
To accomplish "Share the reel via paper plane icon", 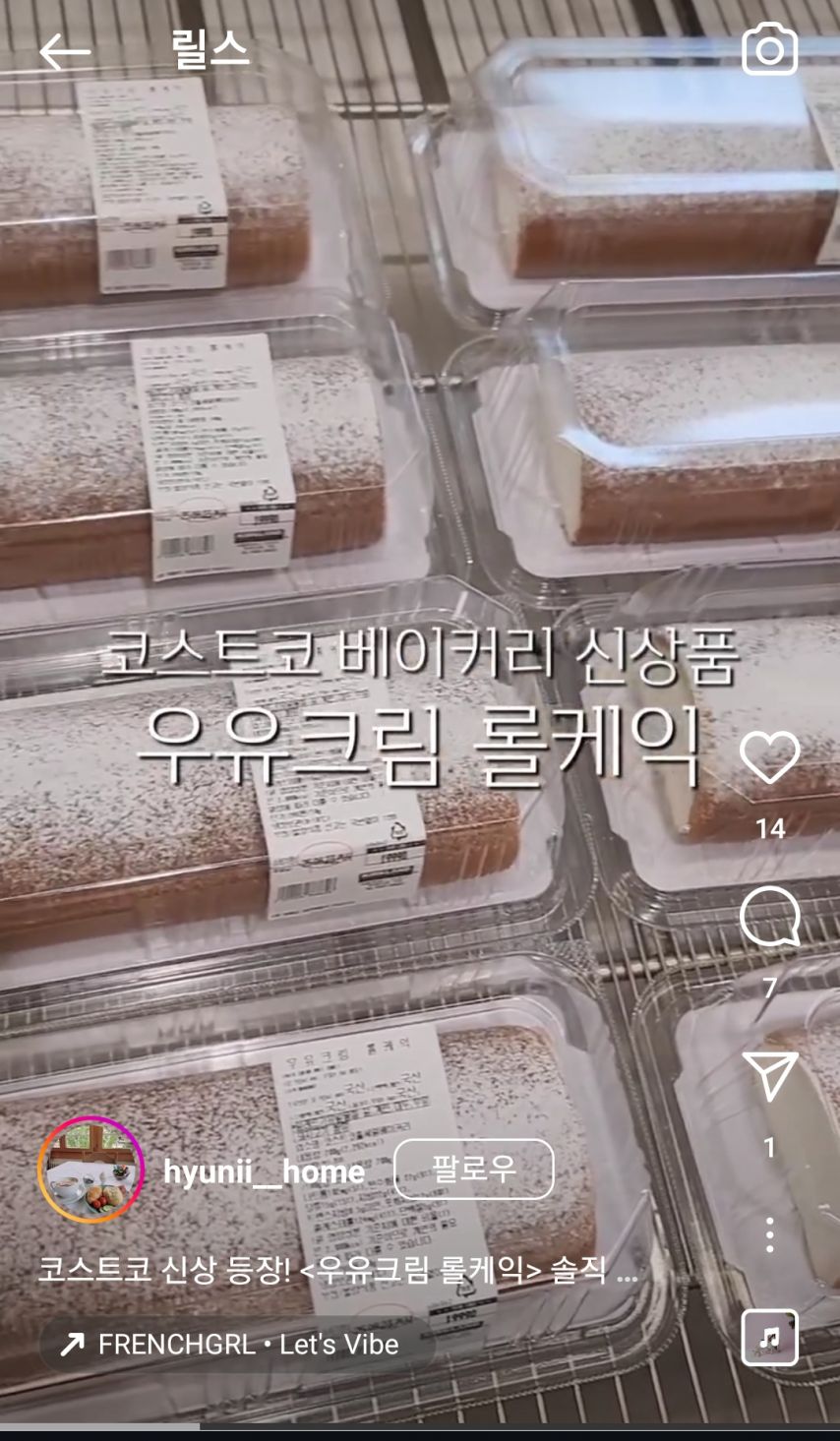I will click(x=769, y=1076).
